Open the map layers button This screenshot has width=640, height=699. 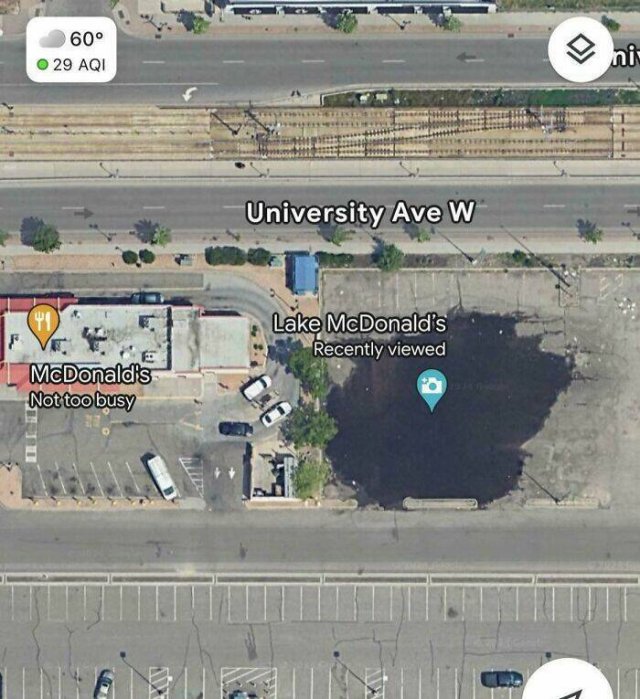[582, 50]
